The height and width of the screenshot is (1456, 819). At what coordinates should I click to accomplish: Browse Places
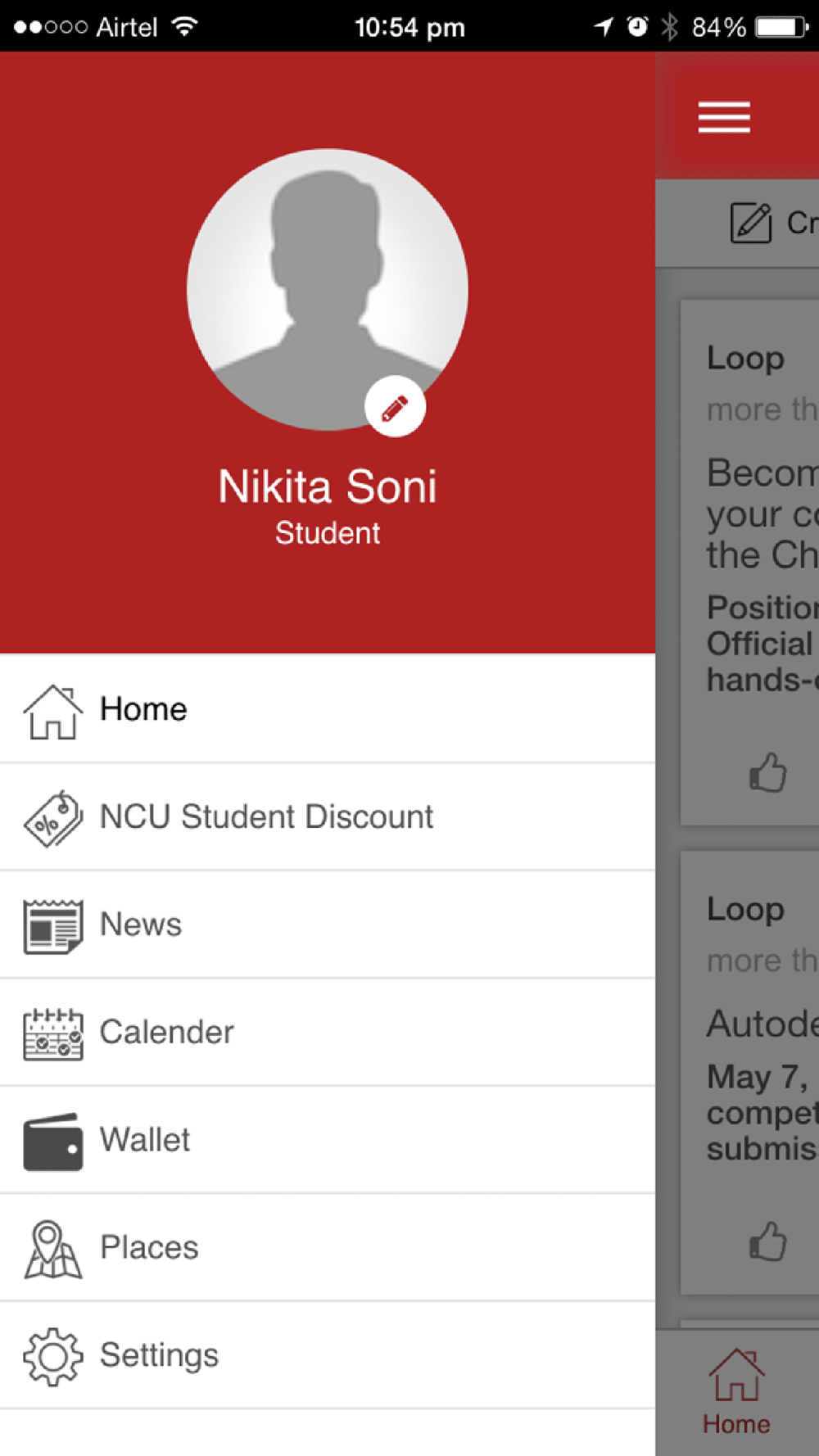click(x=149, y=1247)
